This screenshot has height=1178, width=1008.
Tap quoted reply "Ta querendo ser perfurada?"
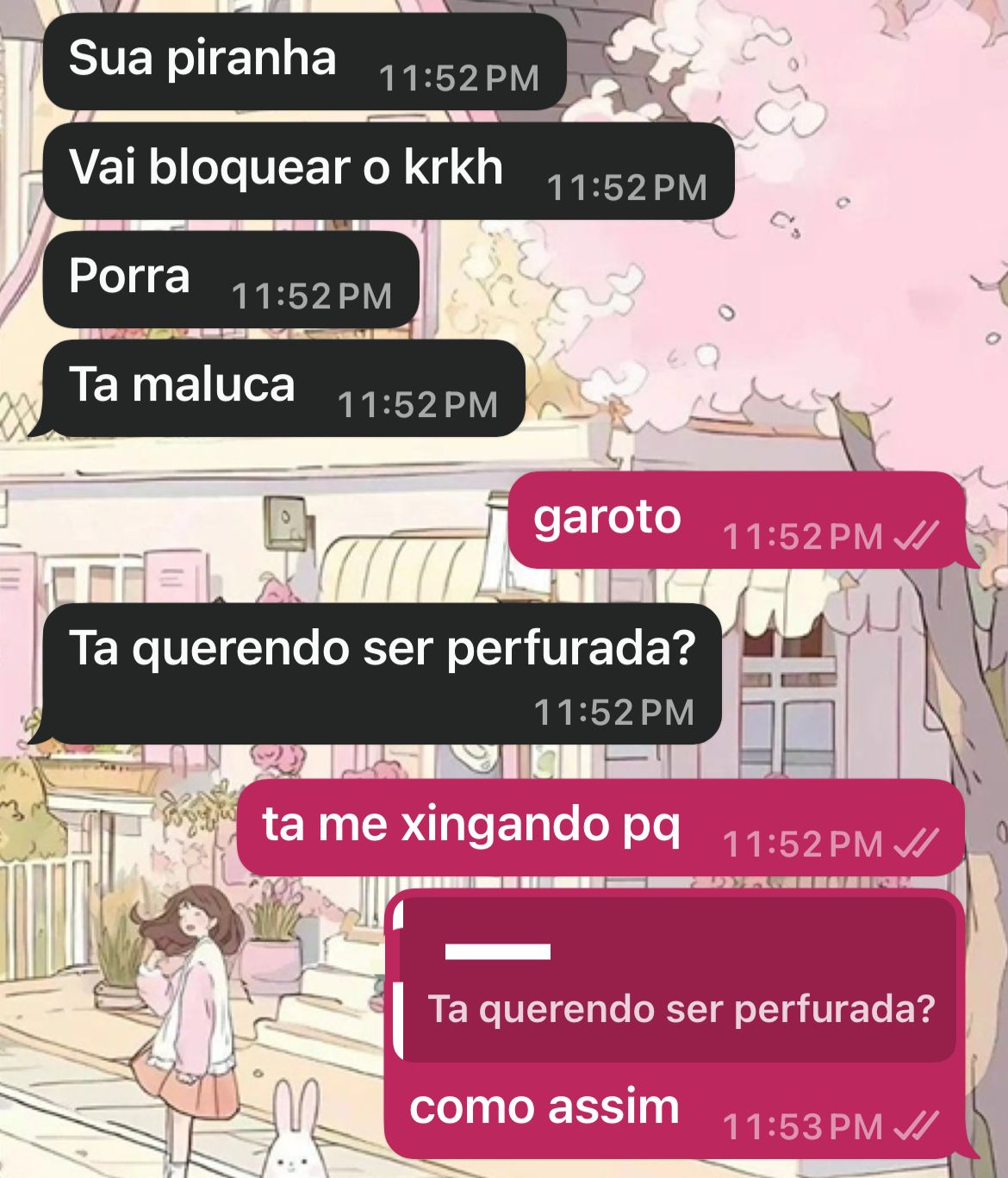[x=677, y=982]
